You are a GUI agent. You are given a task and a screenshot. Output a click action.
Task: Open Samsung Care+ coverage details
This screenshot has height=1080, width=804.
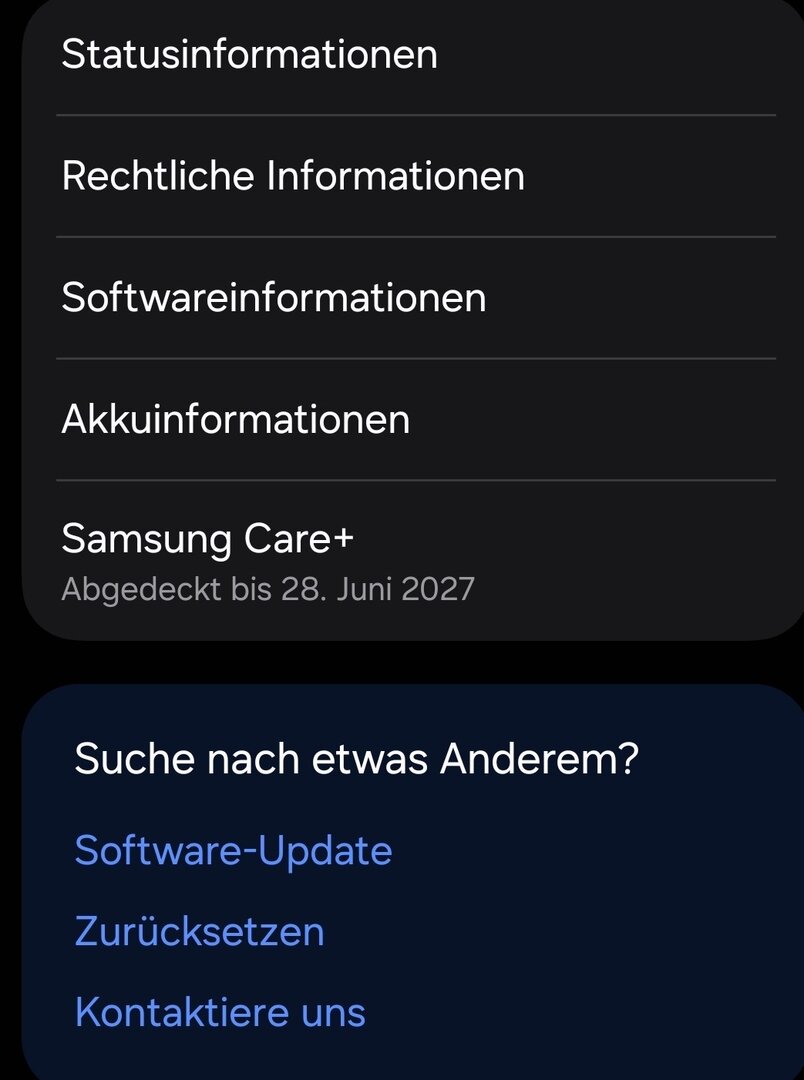(267, 561)
